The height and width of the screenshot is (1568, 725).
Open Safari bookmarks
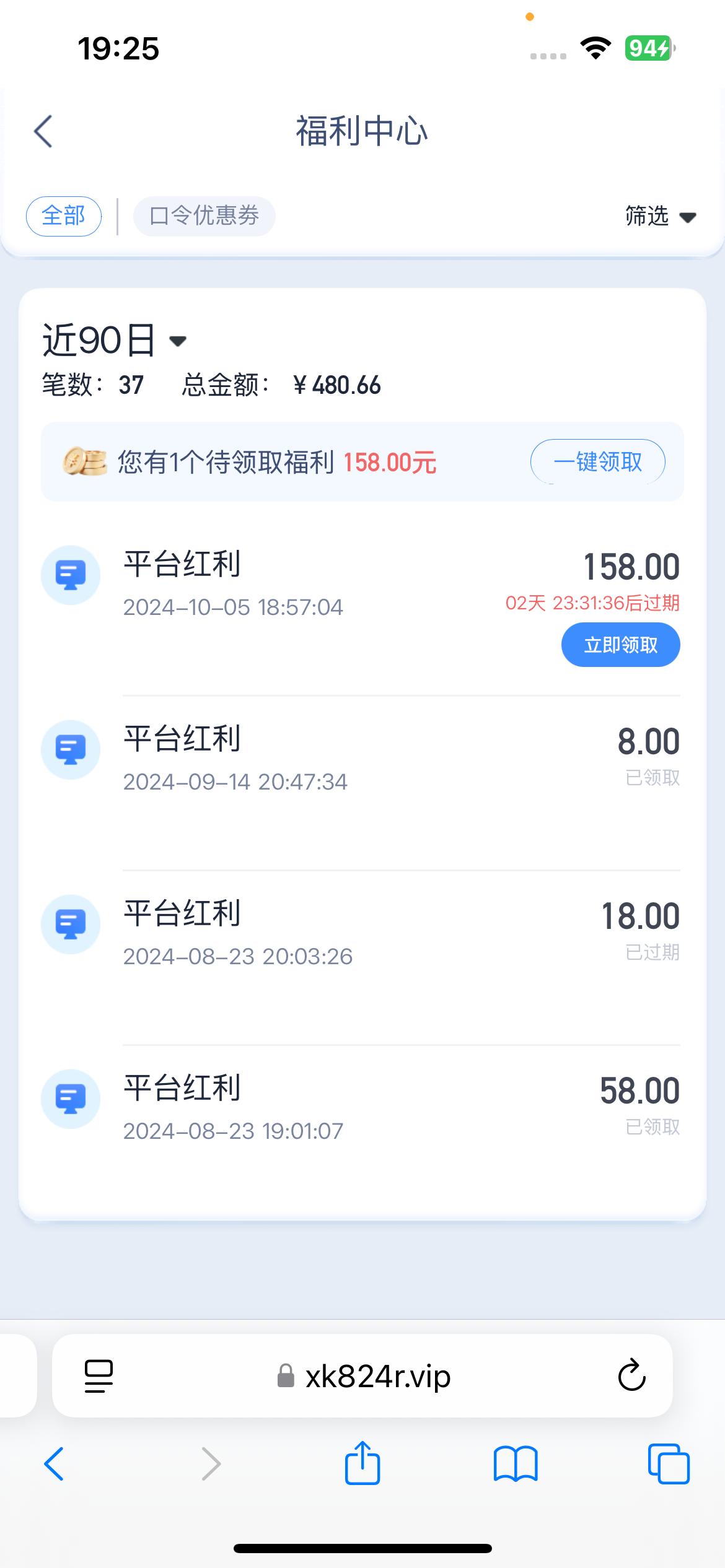pos(516,1465)
